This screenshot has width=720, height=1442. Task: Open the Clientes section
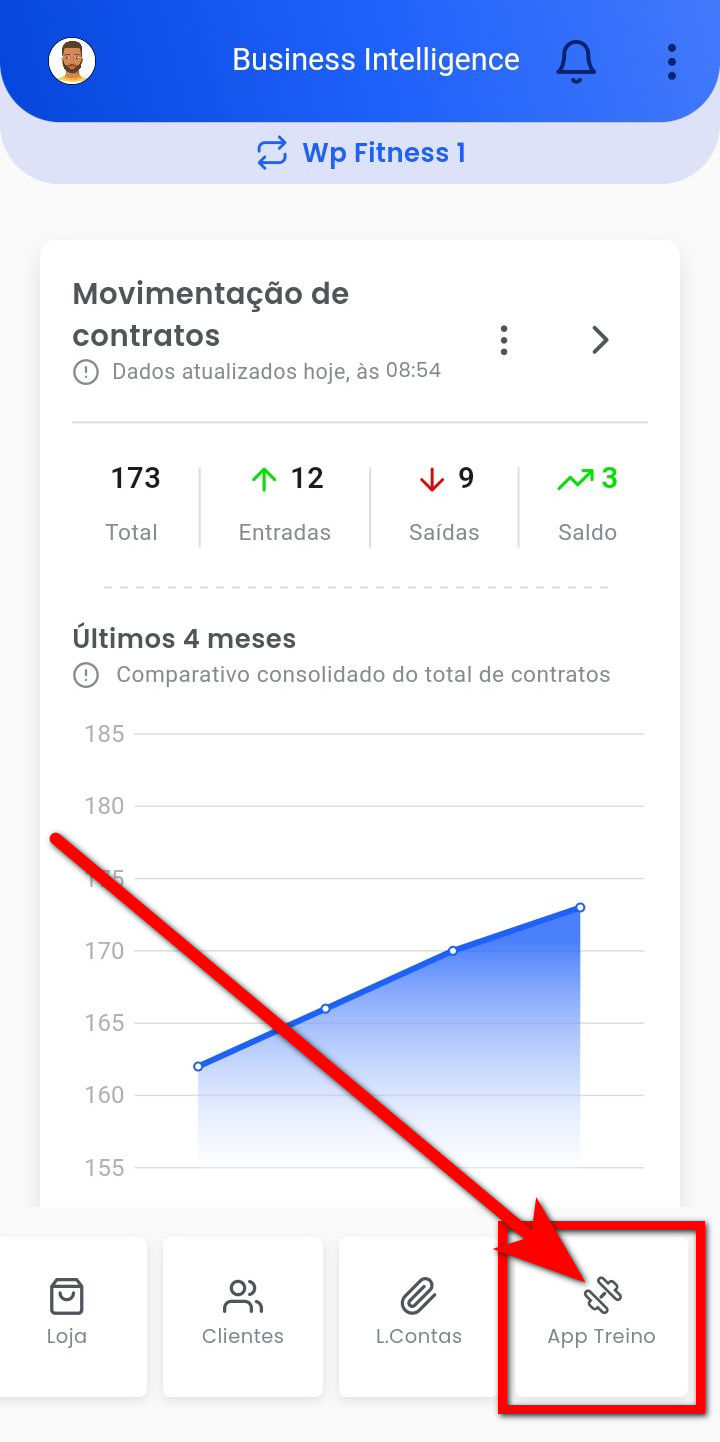[243, 1314]
